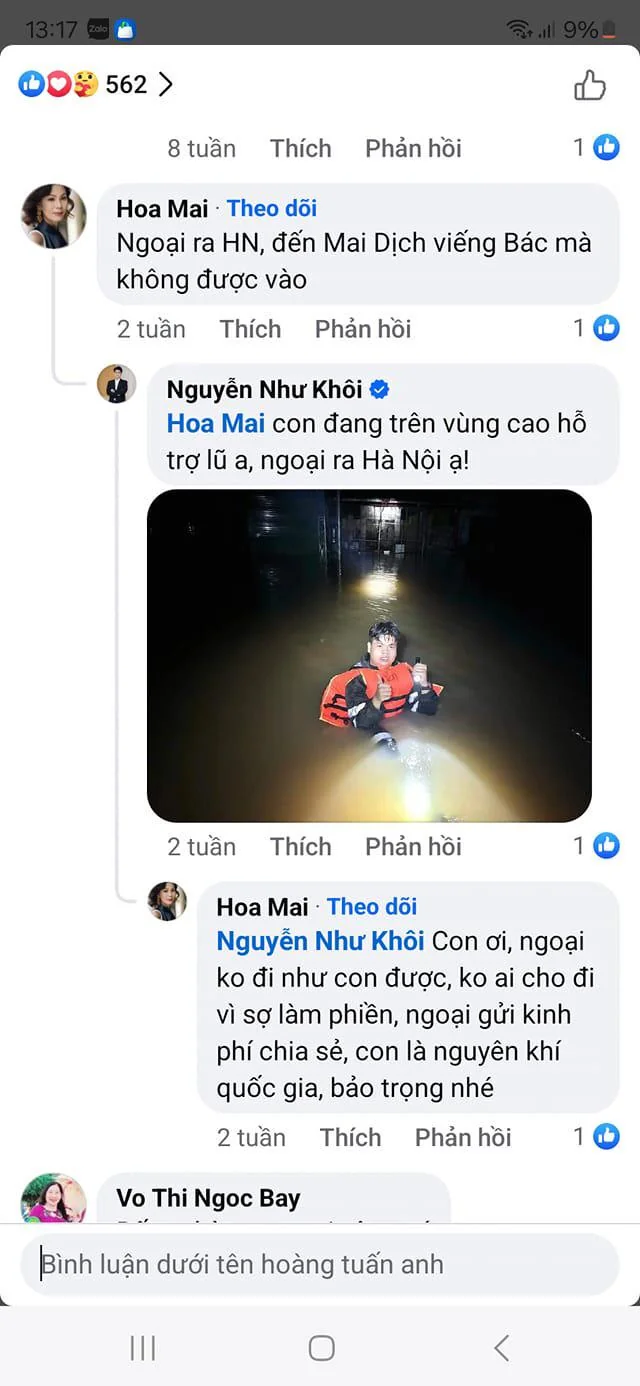This screenshot has height=1386, width=640.
Task: Go back with system back button
Action: pyautogui.click(x=501, y=1348)
